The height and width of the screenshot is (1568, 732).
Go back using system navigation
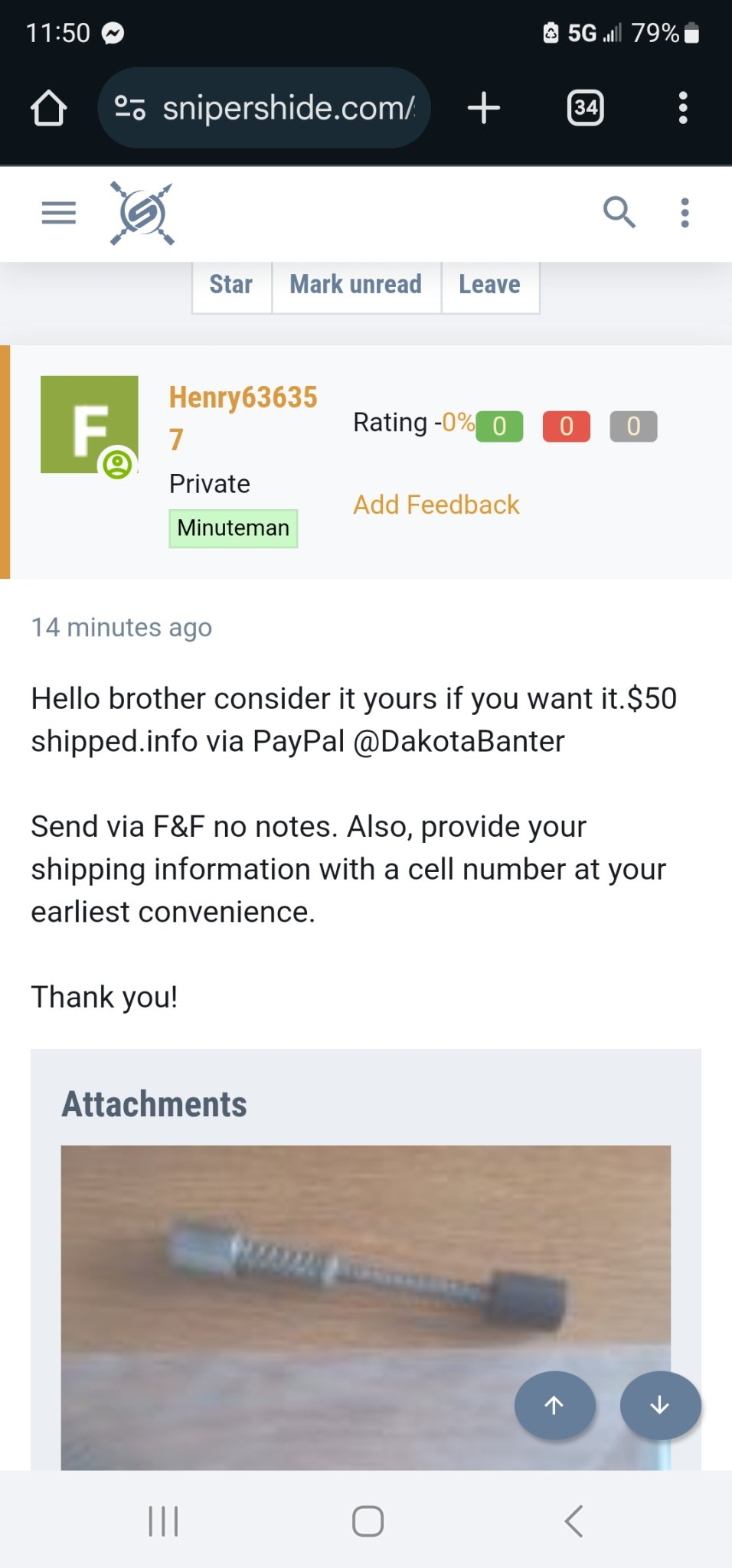tap(574, 1521)
